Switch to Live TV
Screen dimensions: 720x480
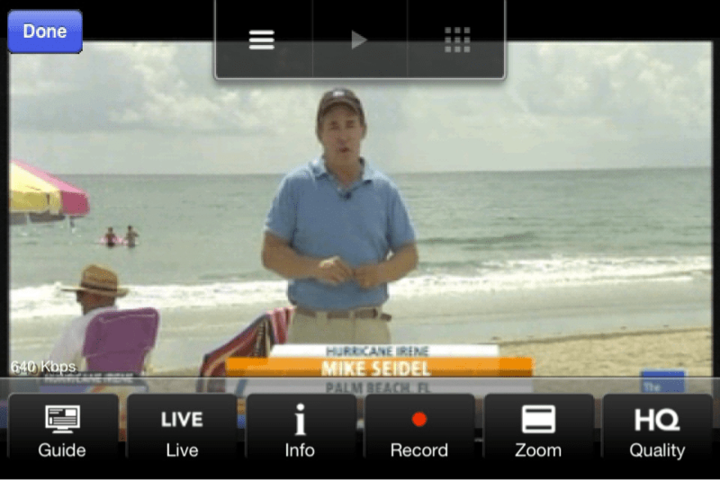(x=182, y=430)
